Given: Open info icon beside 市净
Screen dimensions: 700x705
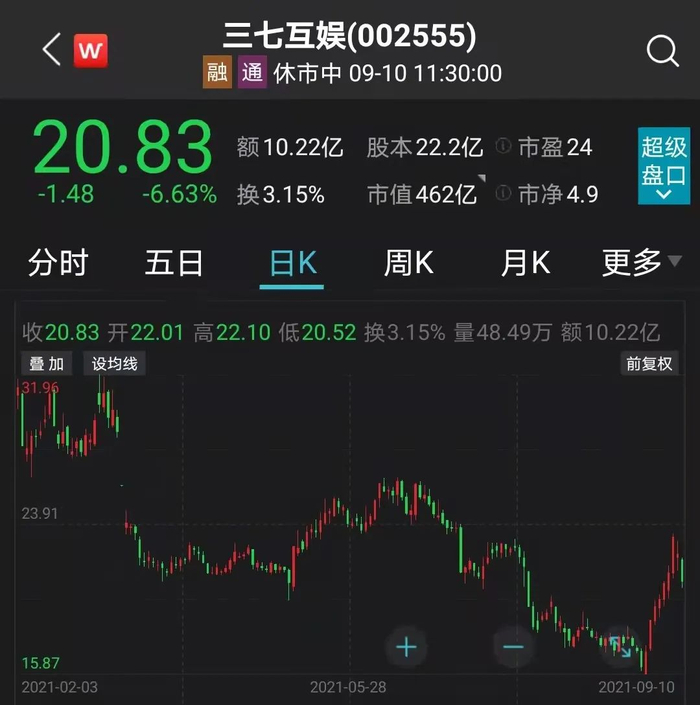Looking at the screenshot, I should coord(503,193).
